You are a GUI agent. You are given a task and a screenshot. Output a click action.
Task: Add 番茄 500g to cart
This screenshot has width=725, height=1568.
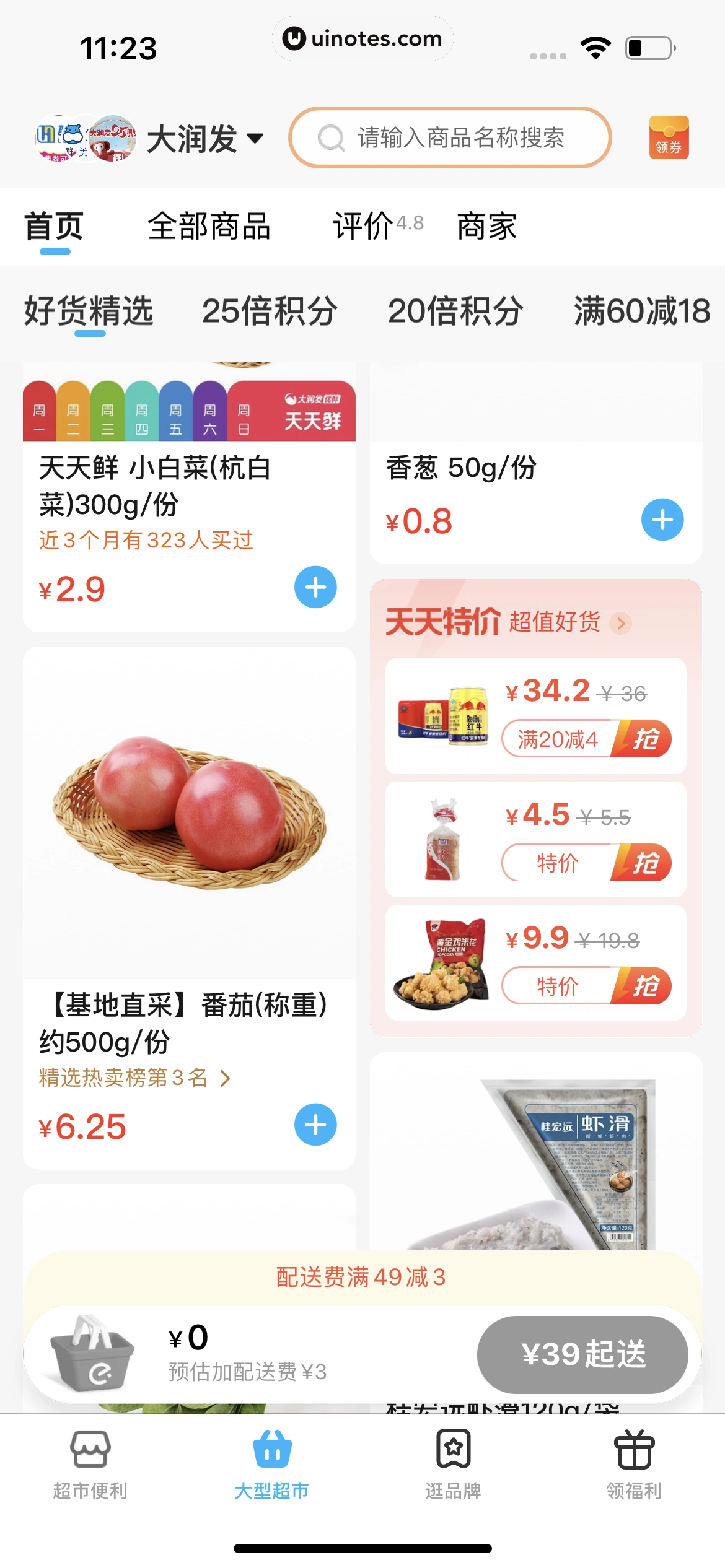tap(315, 1125)
